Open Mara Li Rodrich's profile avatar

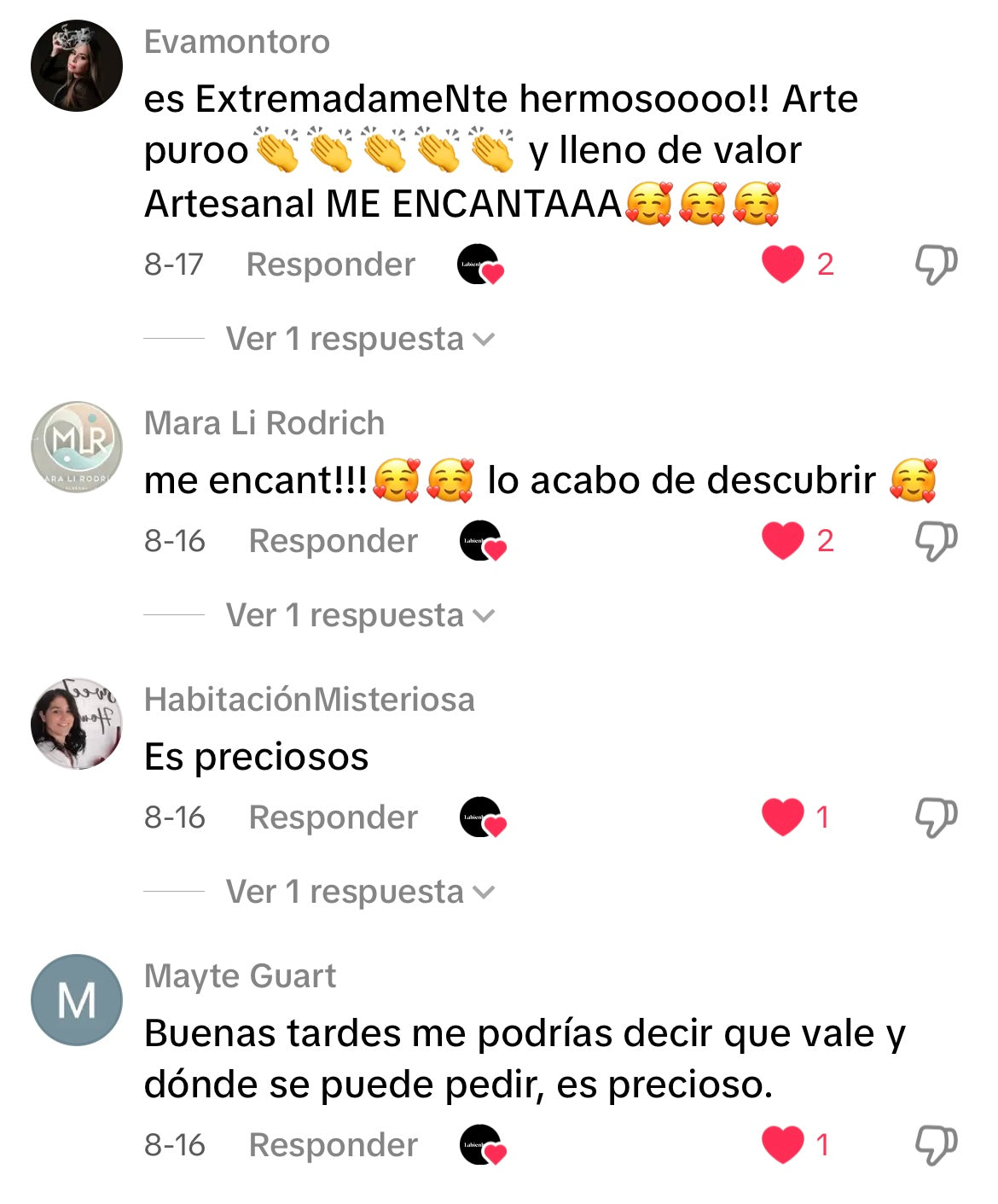(77, 447)
